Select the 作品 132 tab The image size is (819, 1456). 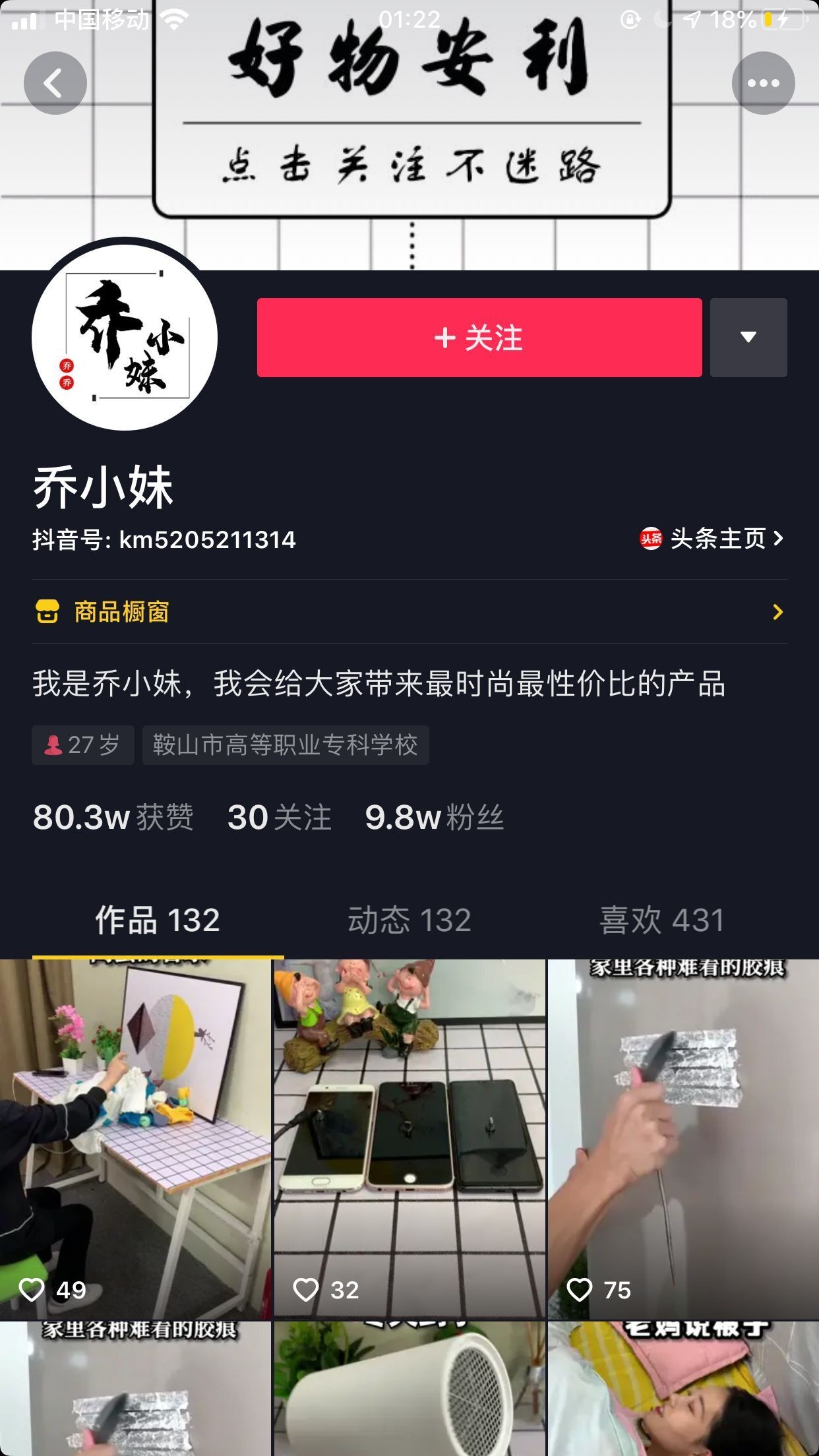click(158, 920)
